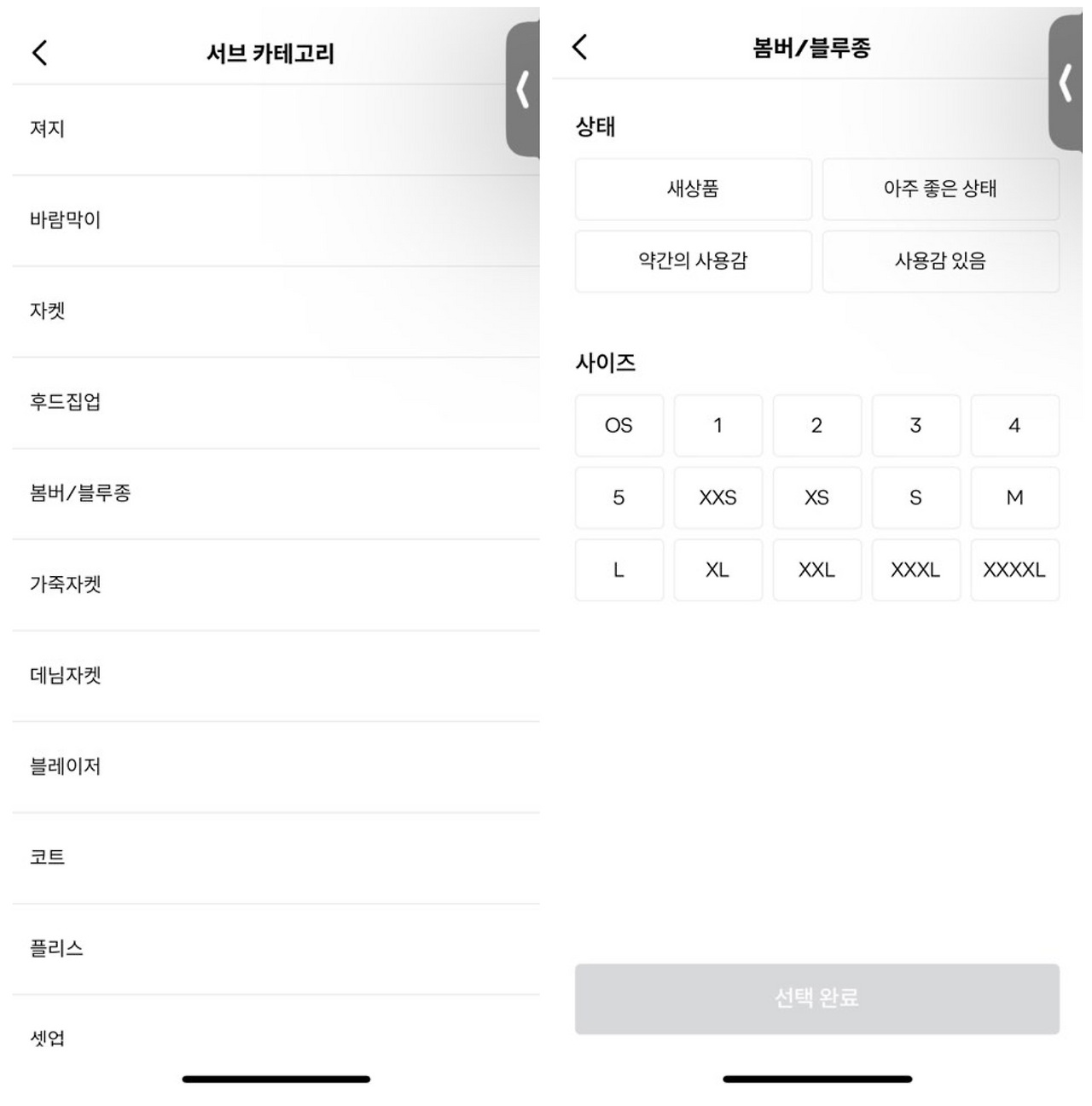Image resolution: width=1092 pixels, height=1106 pixels.
Task: Select size 3
Action: tap(915, 426)
